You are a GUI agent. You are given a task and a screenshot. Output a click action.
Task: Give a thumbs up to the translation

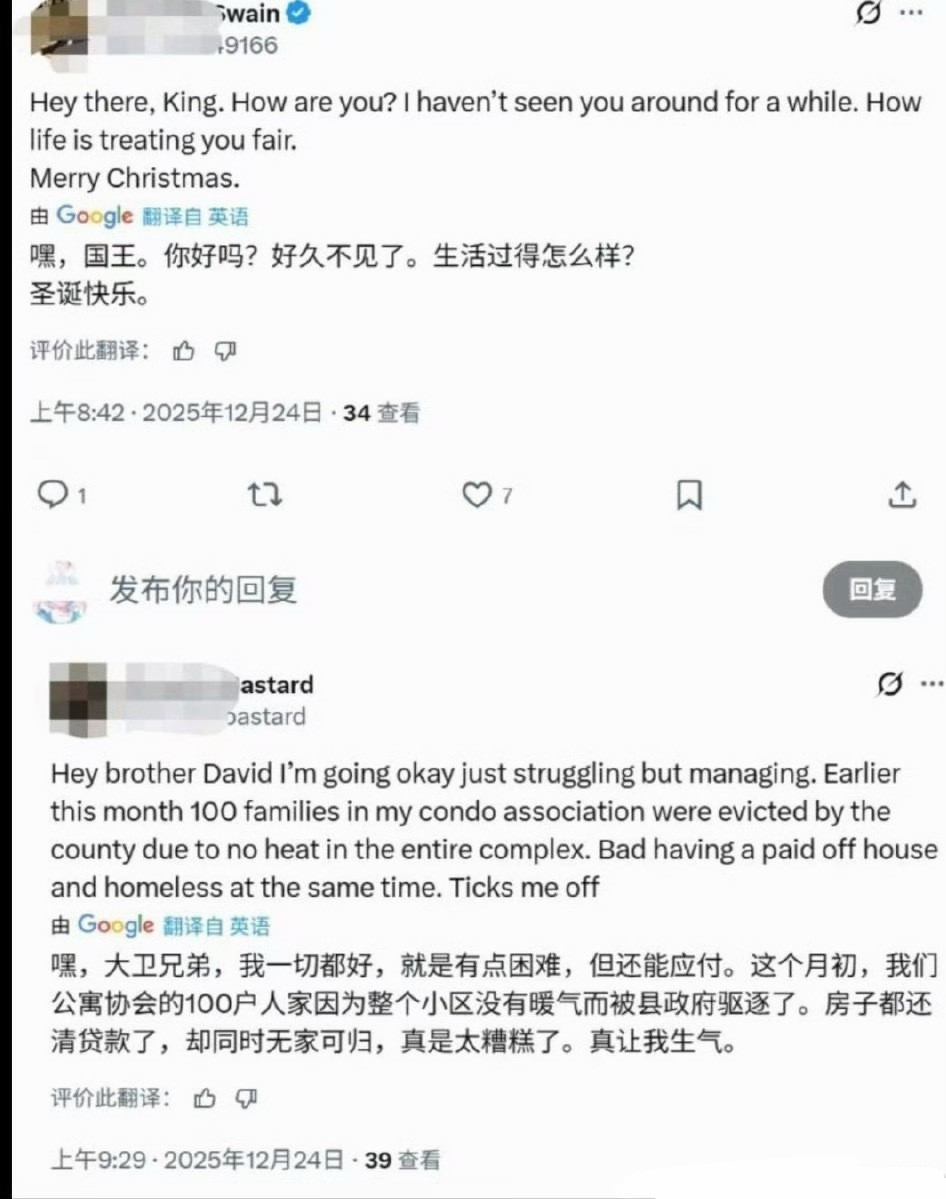tap(184, 352)
